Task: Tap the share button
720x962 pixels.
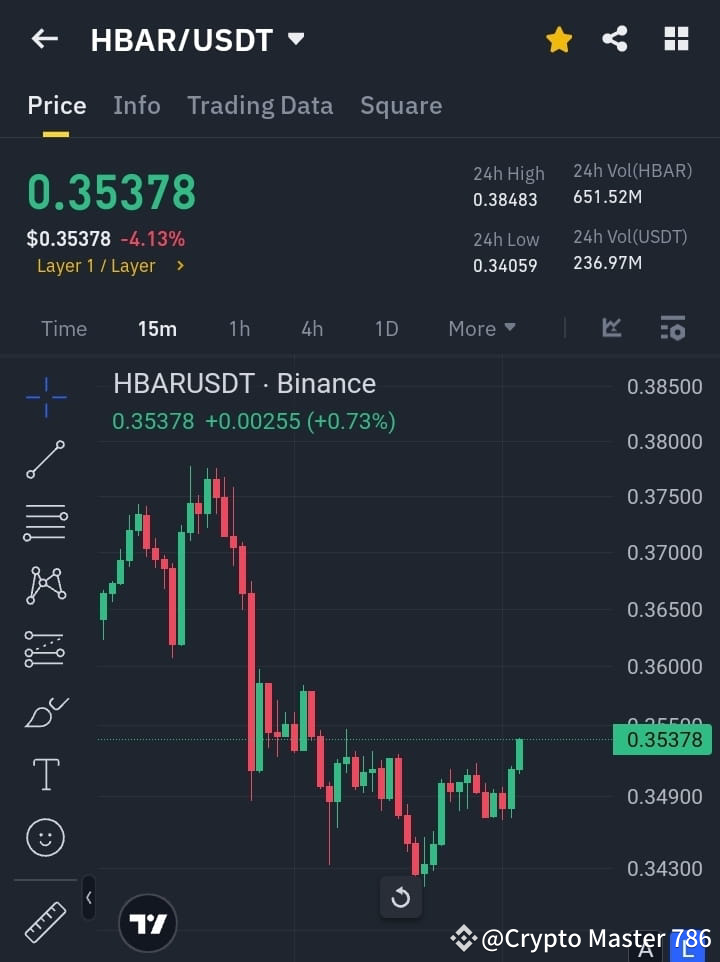Action: (616, 39)
